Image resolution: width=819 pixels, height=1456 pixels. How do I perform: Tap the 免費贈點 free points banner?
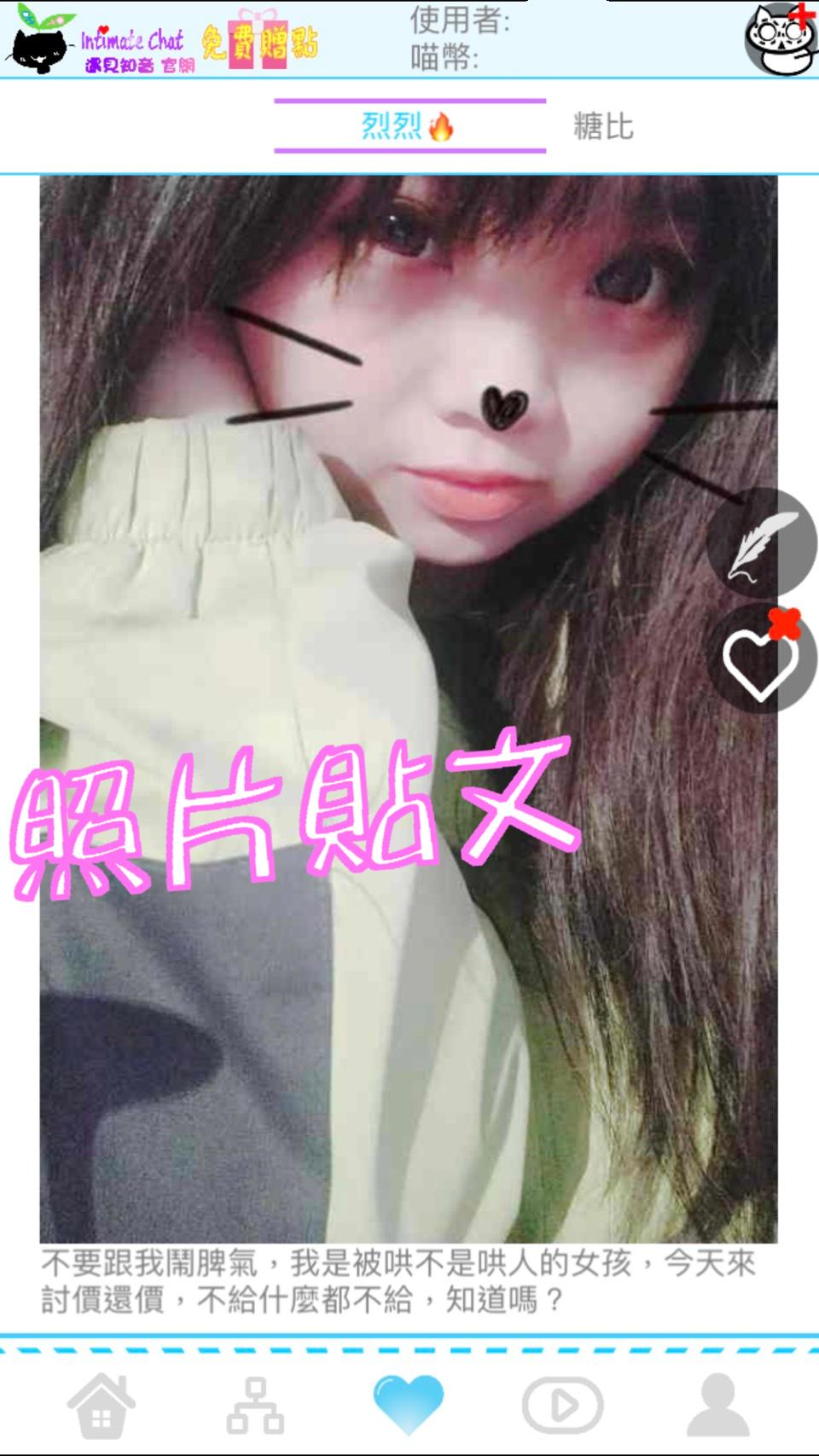(x=259, y=40)
